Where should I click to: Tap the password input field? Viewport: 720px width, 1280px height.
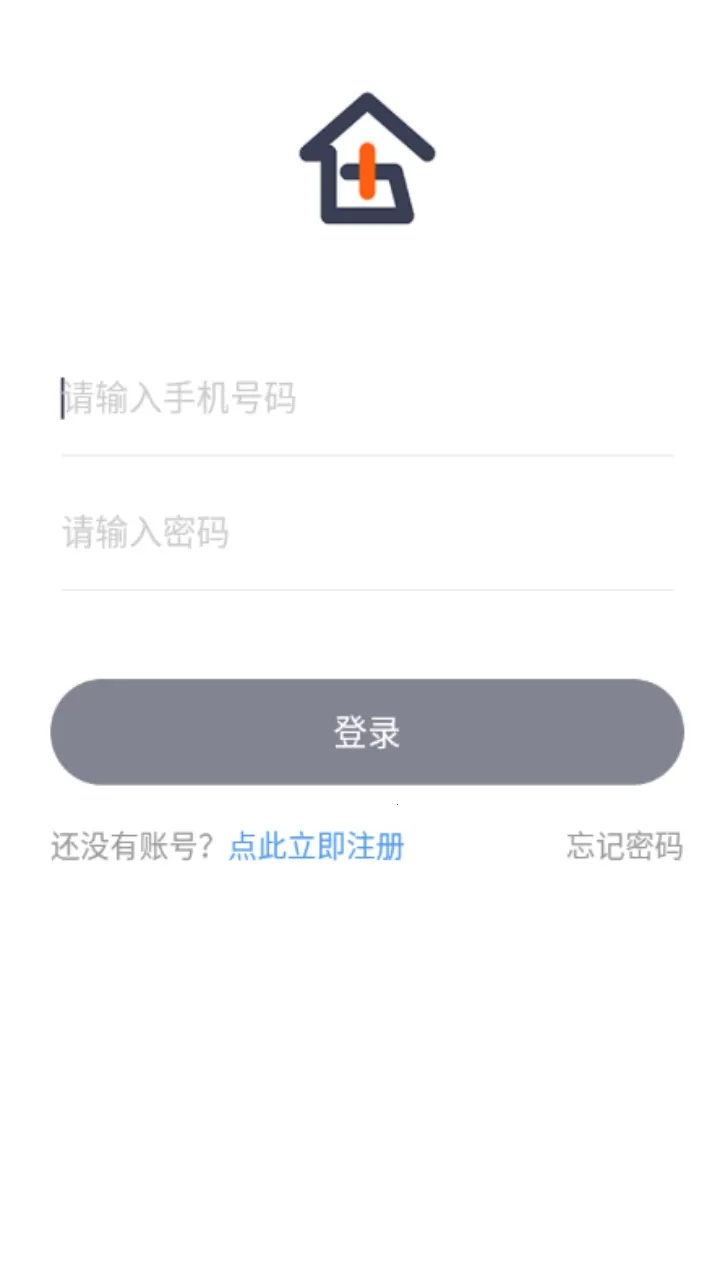pyautogui.click(x=366, y=533)
